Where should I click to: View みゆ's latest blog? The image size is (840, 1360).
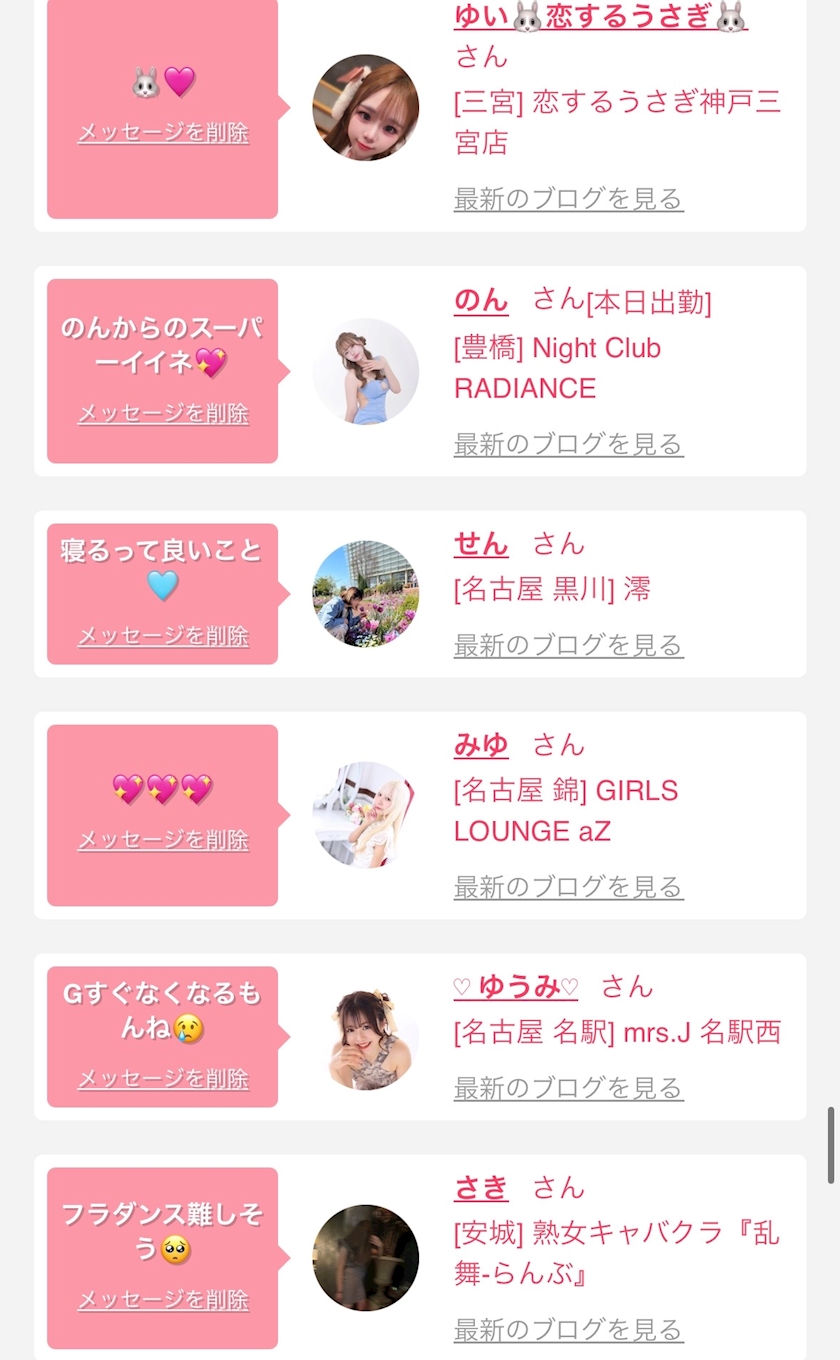tap(568, 886)
